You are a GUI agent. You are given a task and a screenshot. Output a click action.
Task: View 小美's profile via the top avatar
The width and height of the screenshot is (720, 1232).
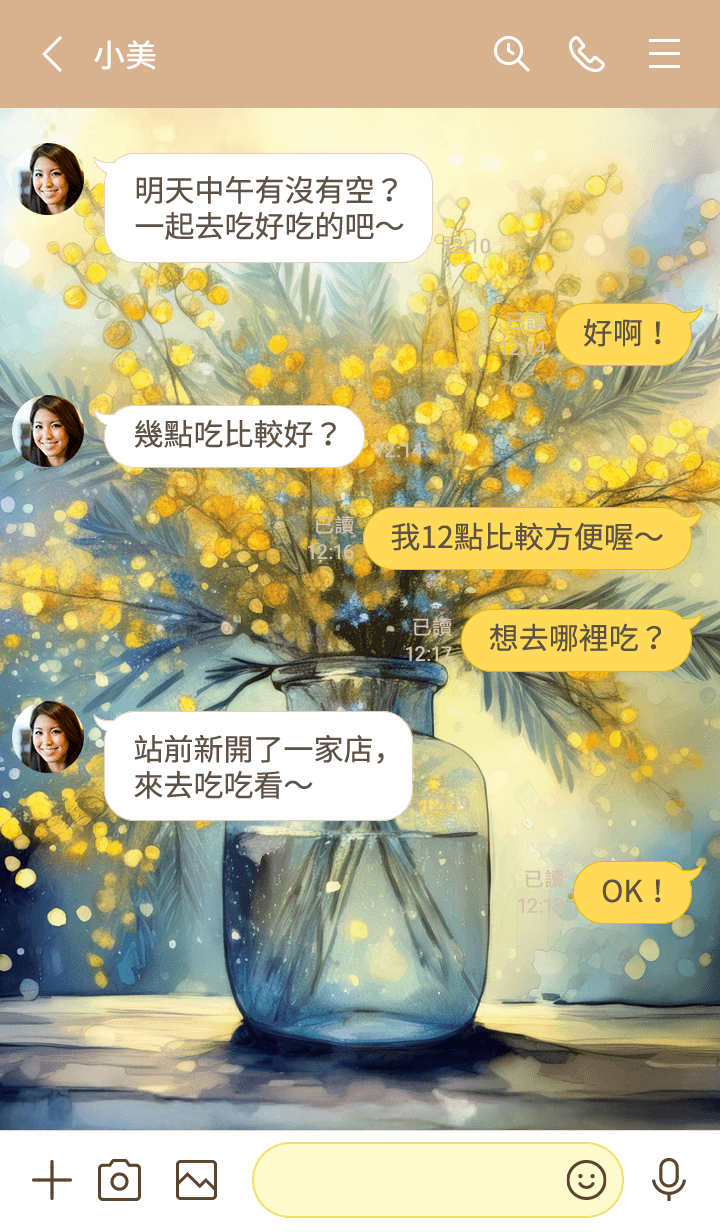click(49, 179)
